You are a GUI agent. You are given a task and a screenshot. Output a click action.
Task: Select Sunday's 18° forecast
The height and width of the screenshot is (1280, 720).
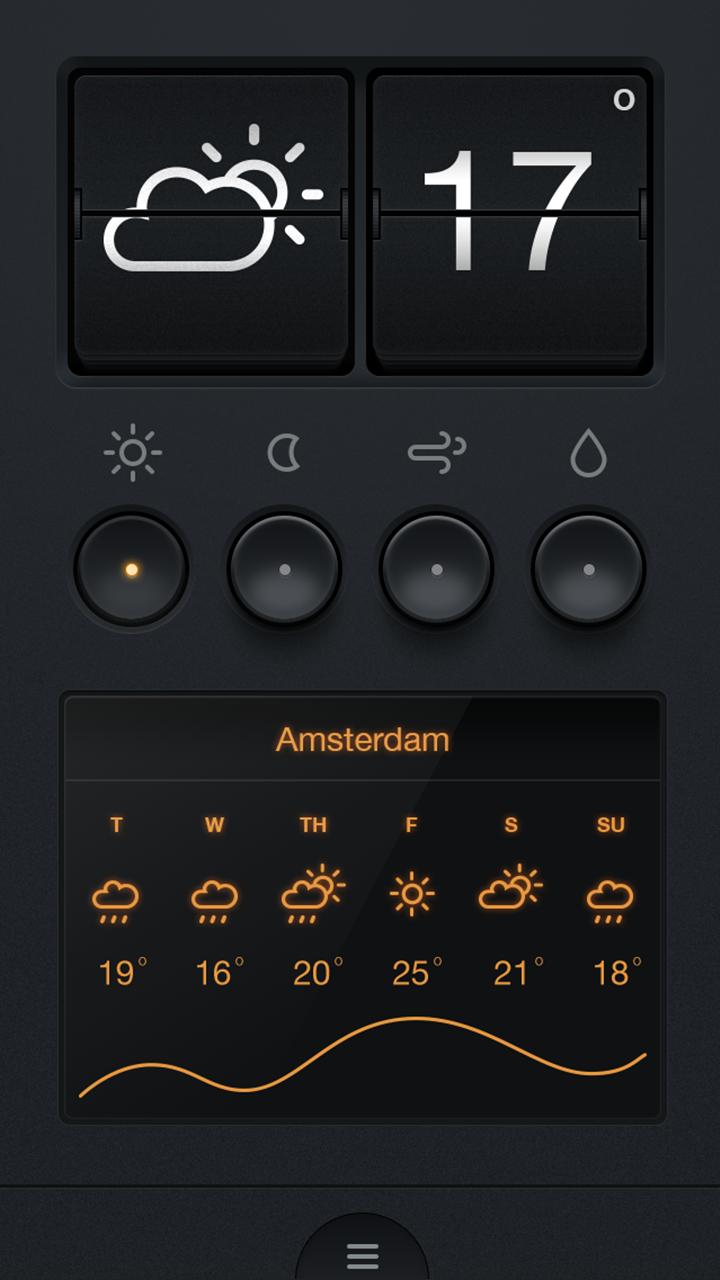click(x=610, y=900)
